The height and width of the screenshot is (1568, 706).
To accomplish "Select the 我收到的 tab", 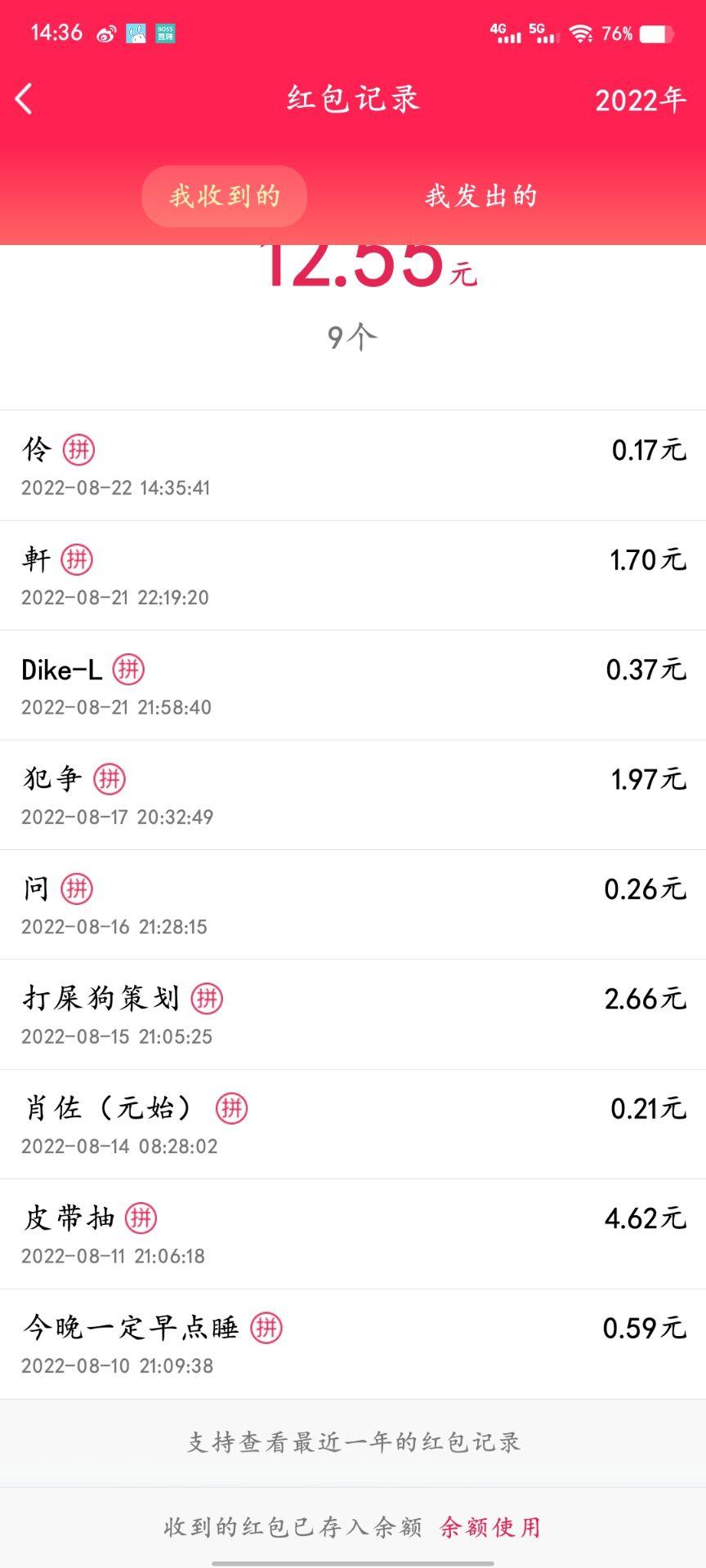I will pos(225,196).
